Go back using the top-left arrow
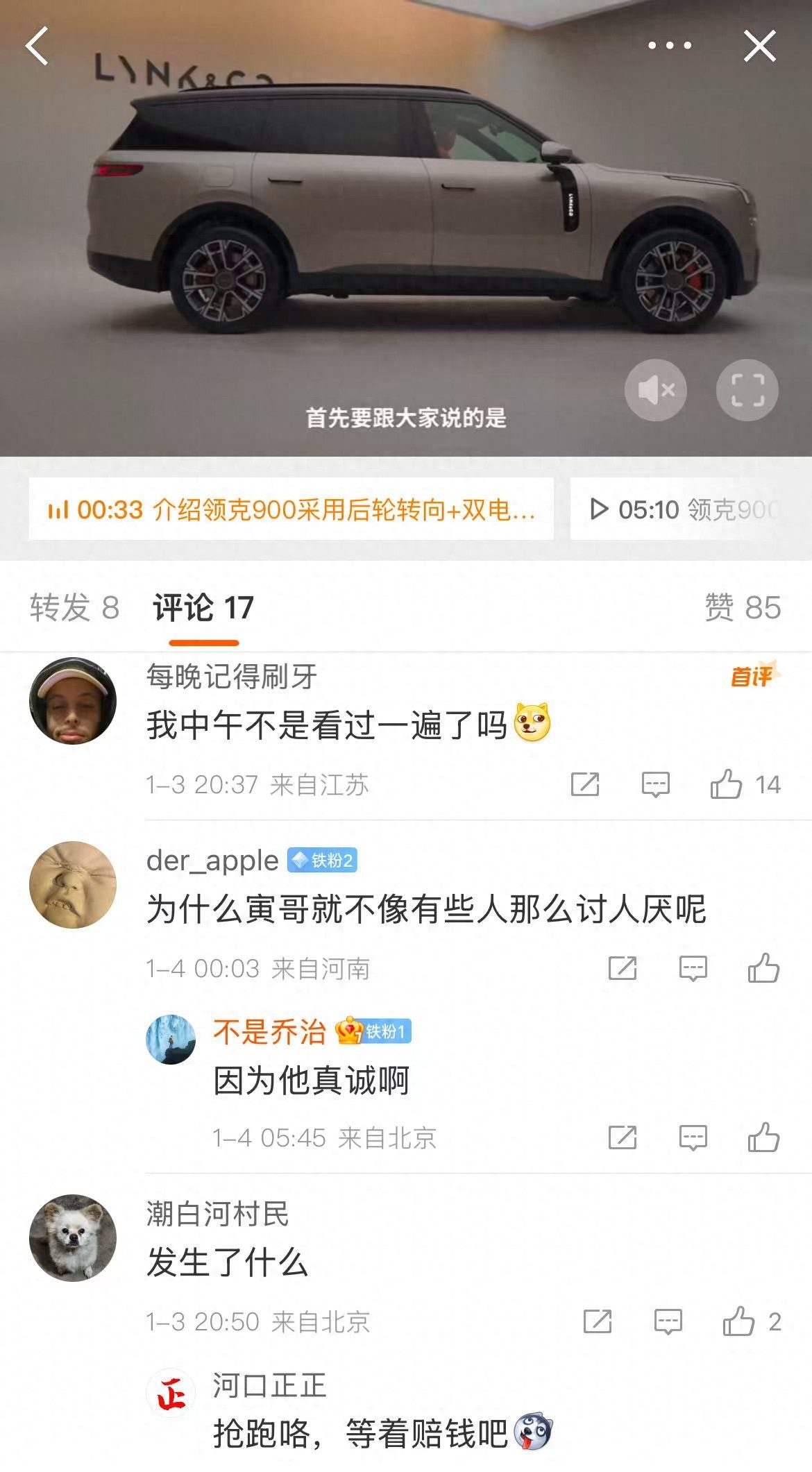 coord(37,46)
